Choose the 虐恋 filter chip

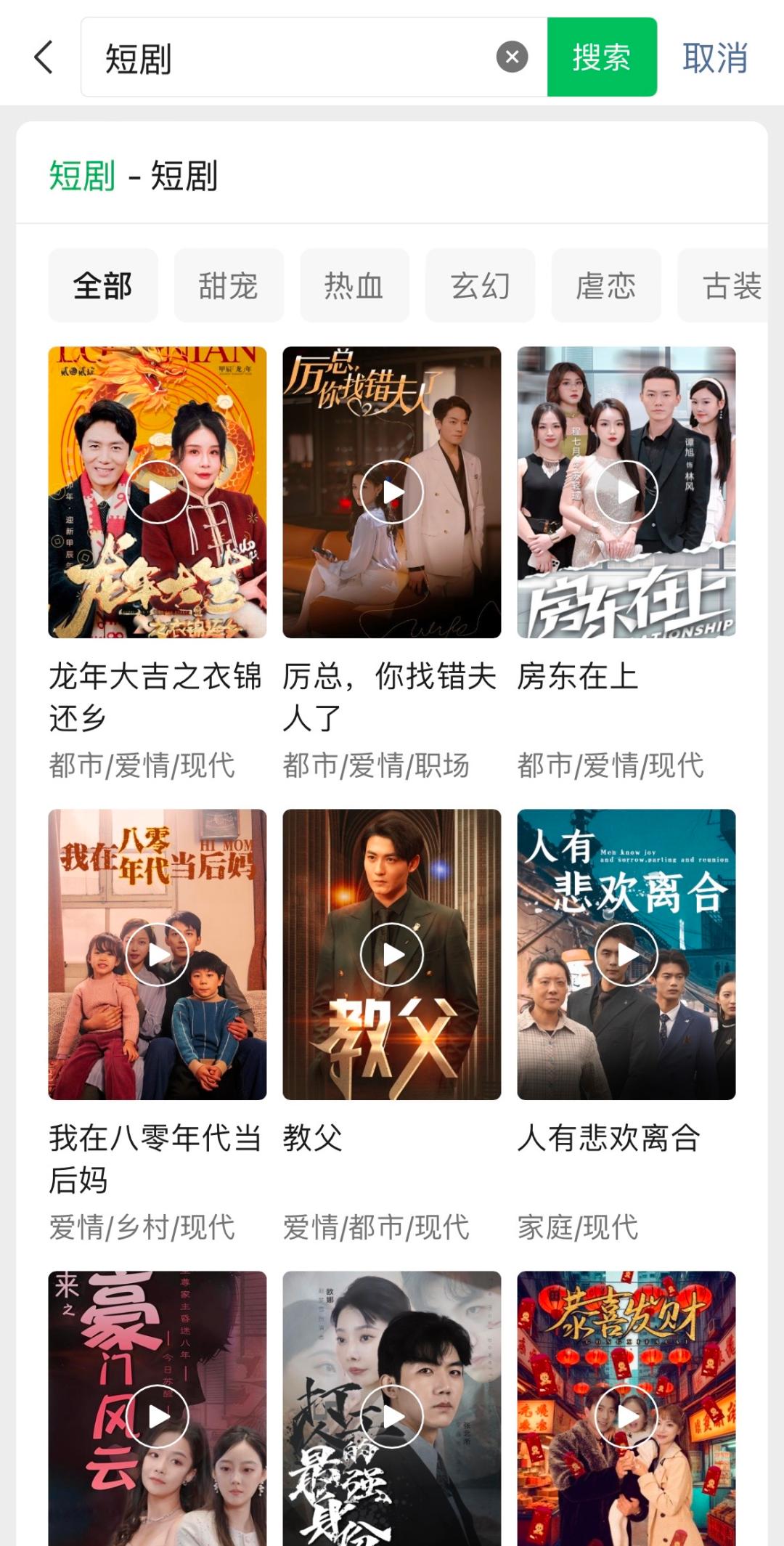(x=606, y=285)
